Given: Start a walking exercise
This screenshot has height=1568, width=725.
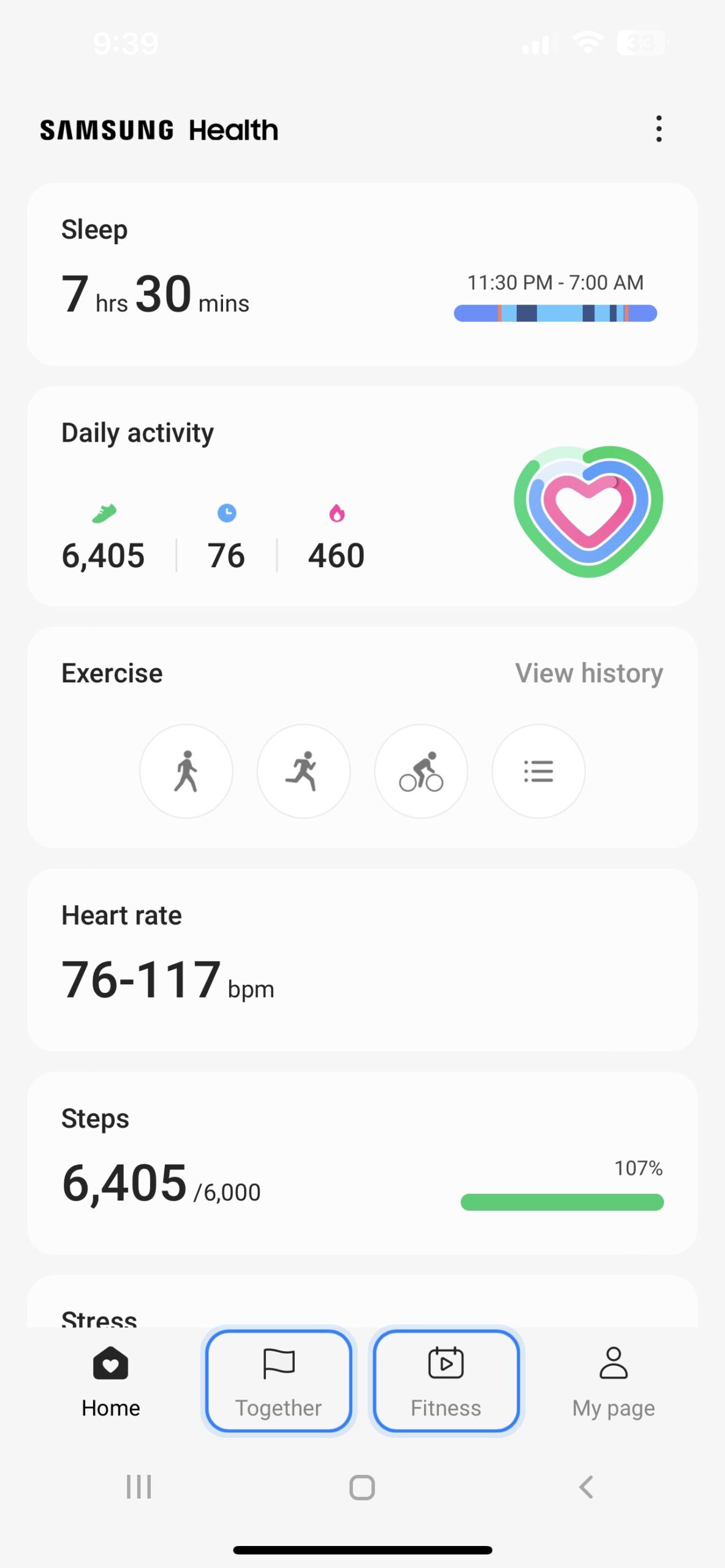Looking at the screenshot, I should (186, 771).
